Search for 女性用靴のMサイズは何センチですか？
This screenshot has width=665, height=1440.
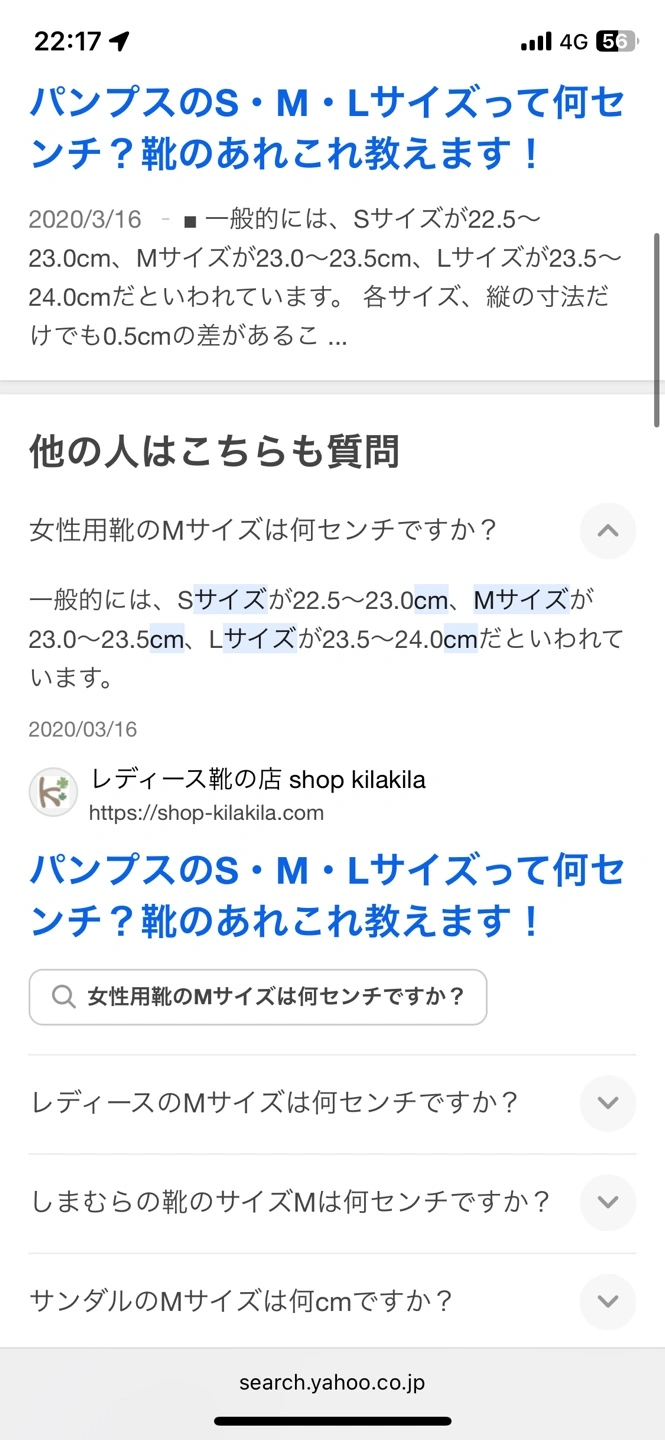[x=258, y=997]
